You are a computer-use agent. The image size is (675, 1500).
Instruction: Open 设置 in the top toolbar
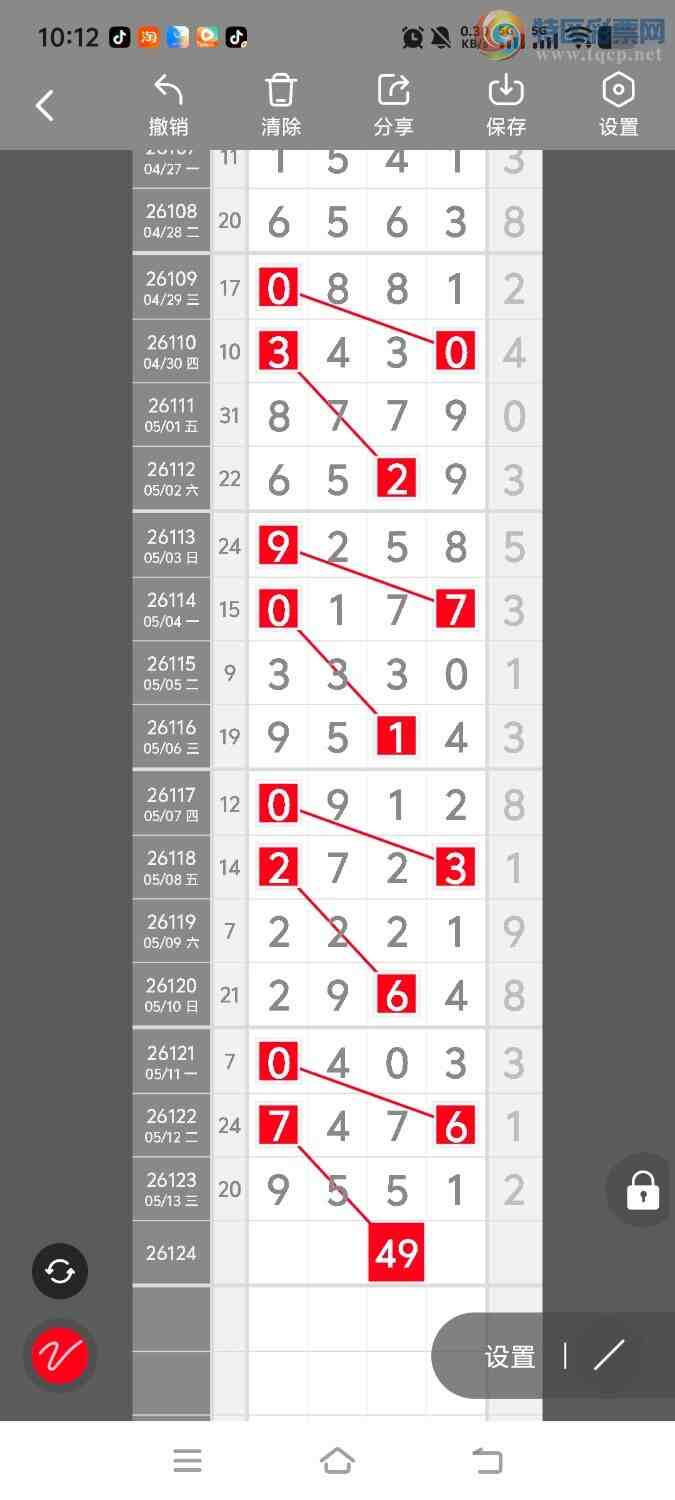pos(618,106)
